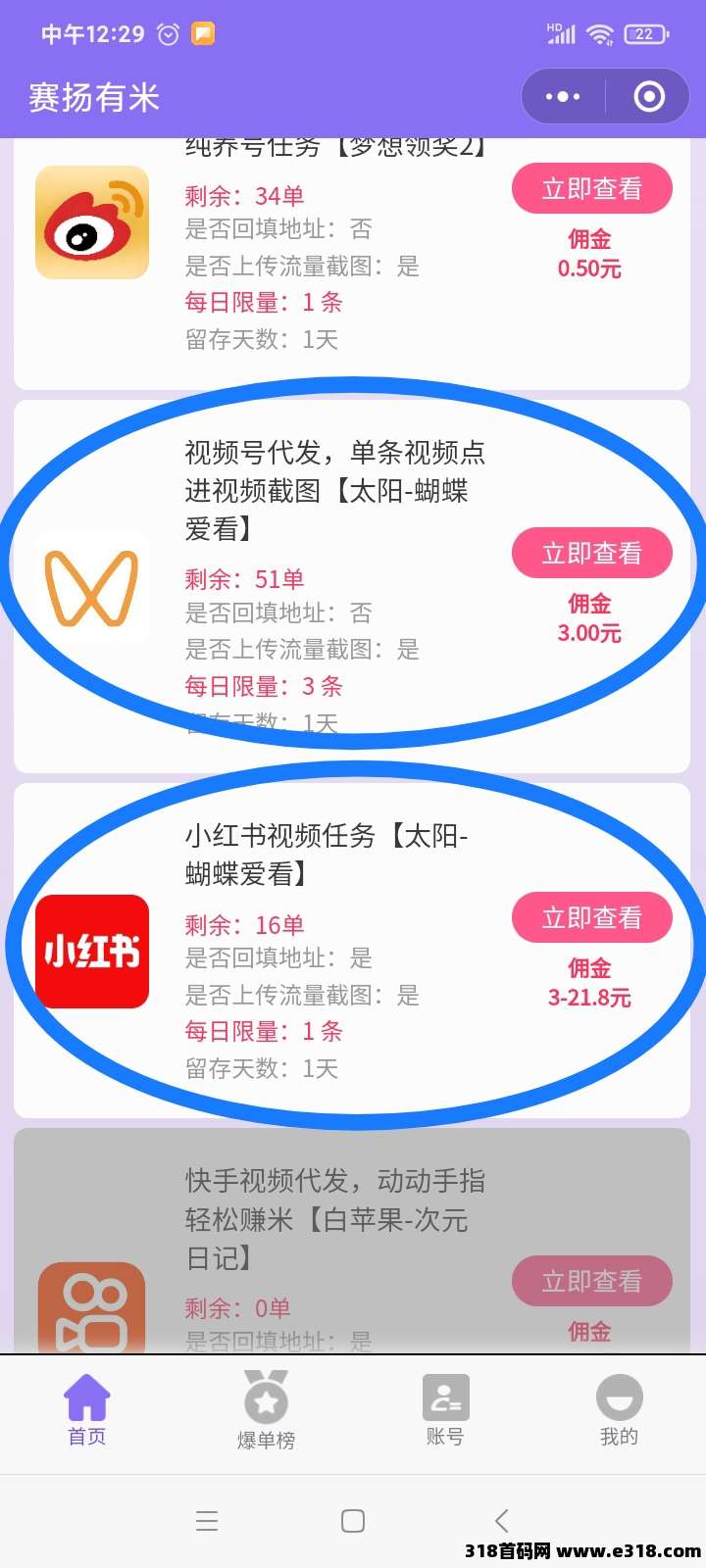Switch to the 首页 tab
706x1568 pixels.
pyautogui.click(x=86, y=1411)
